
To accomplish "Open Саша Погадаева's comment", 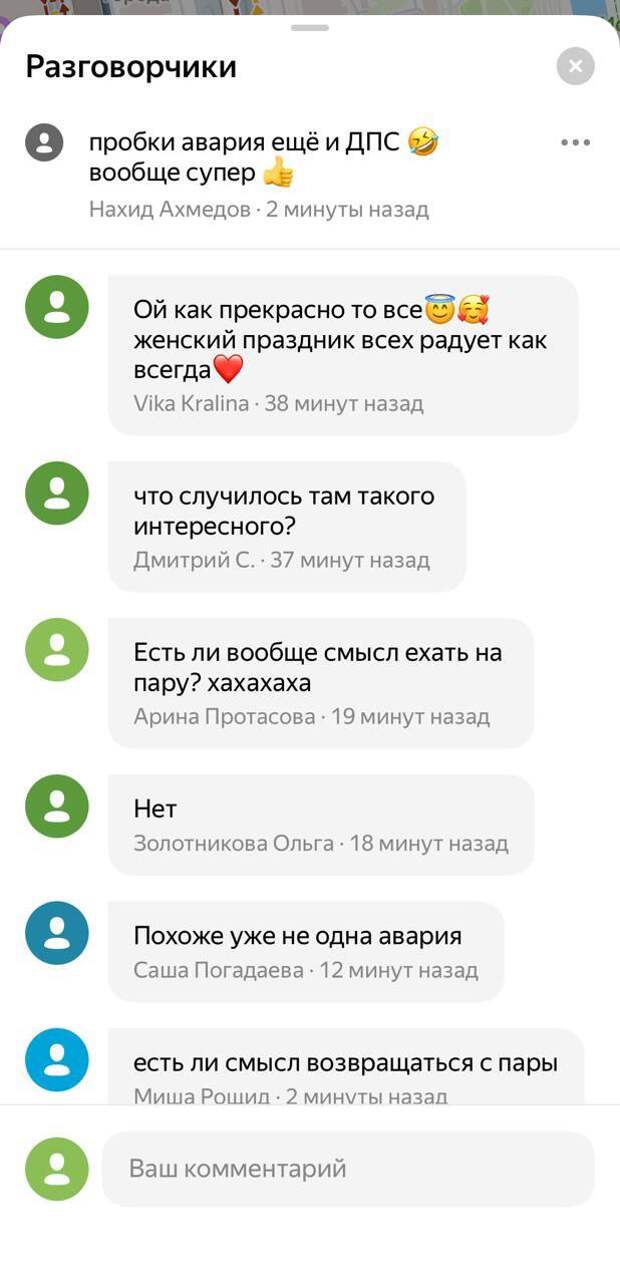I will click(x=305, y=951).
